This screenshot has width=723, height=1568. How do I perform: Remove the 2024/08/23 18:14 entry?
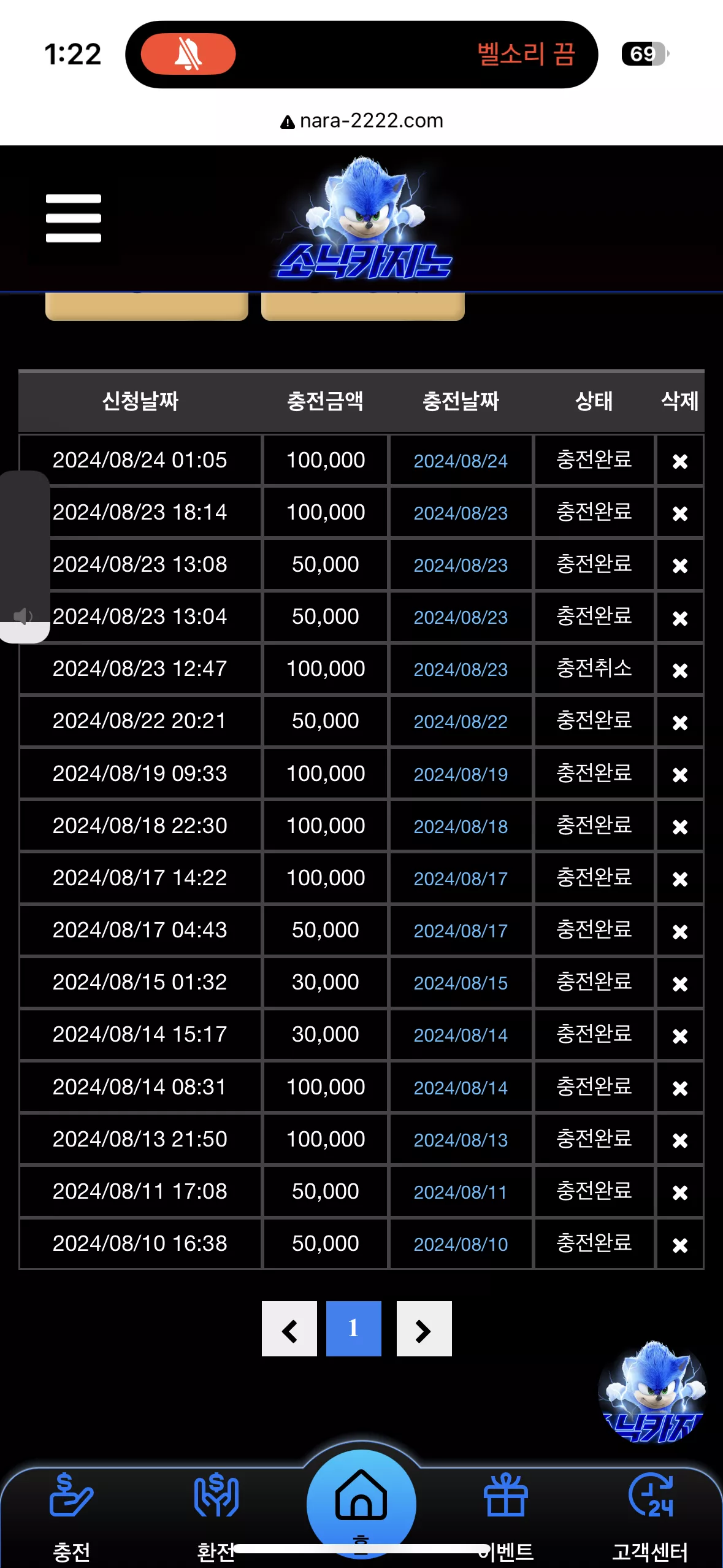point(679,513)
